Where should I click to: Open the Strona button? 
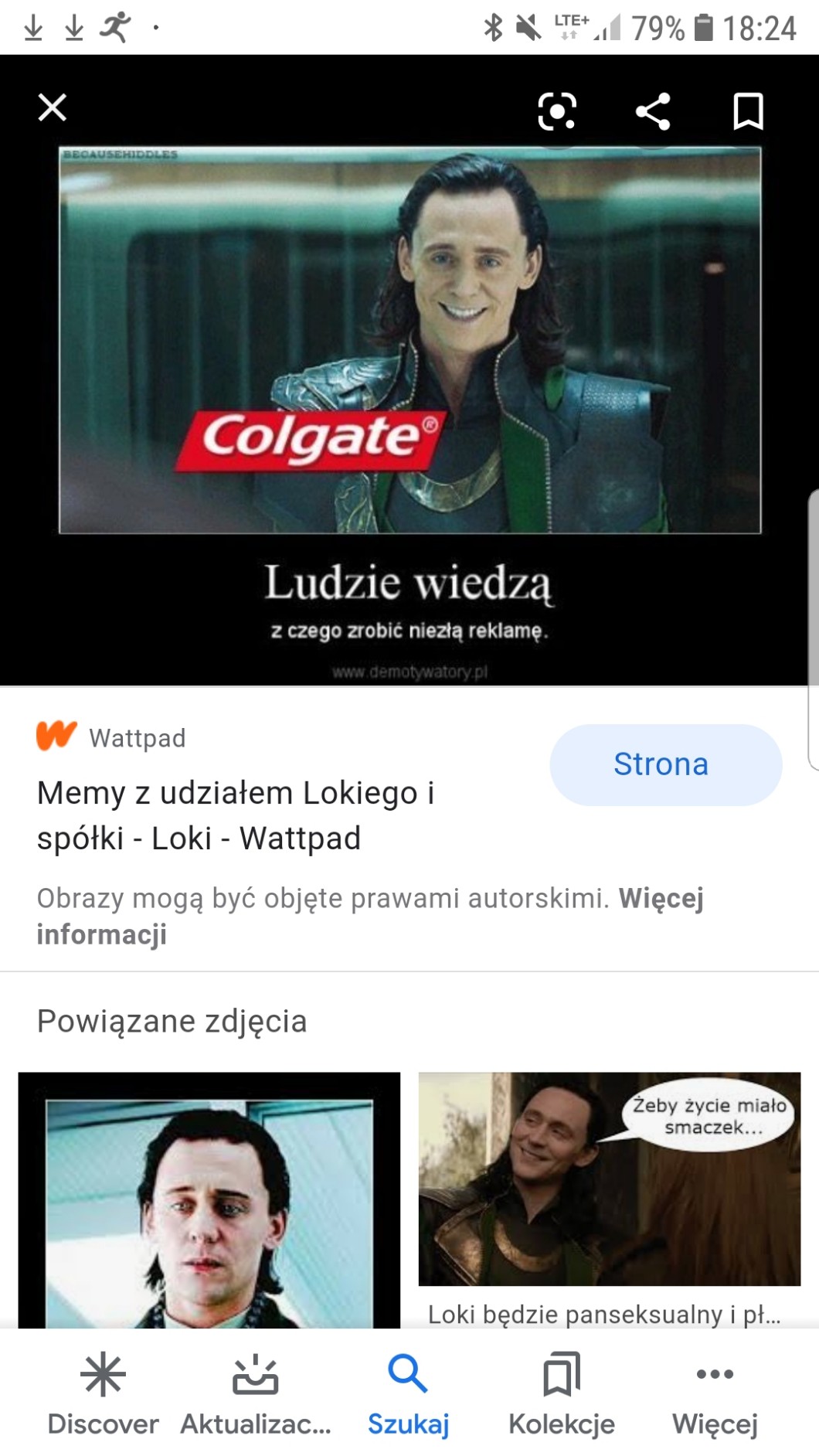(x=665, y=764)
